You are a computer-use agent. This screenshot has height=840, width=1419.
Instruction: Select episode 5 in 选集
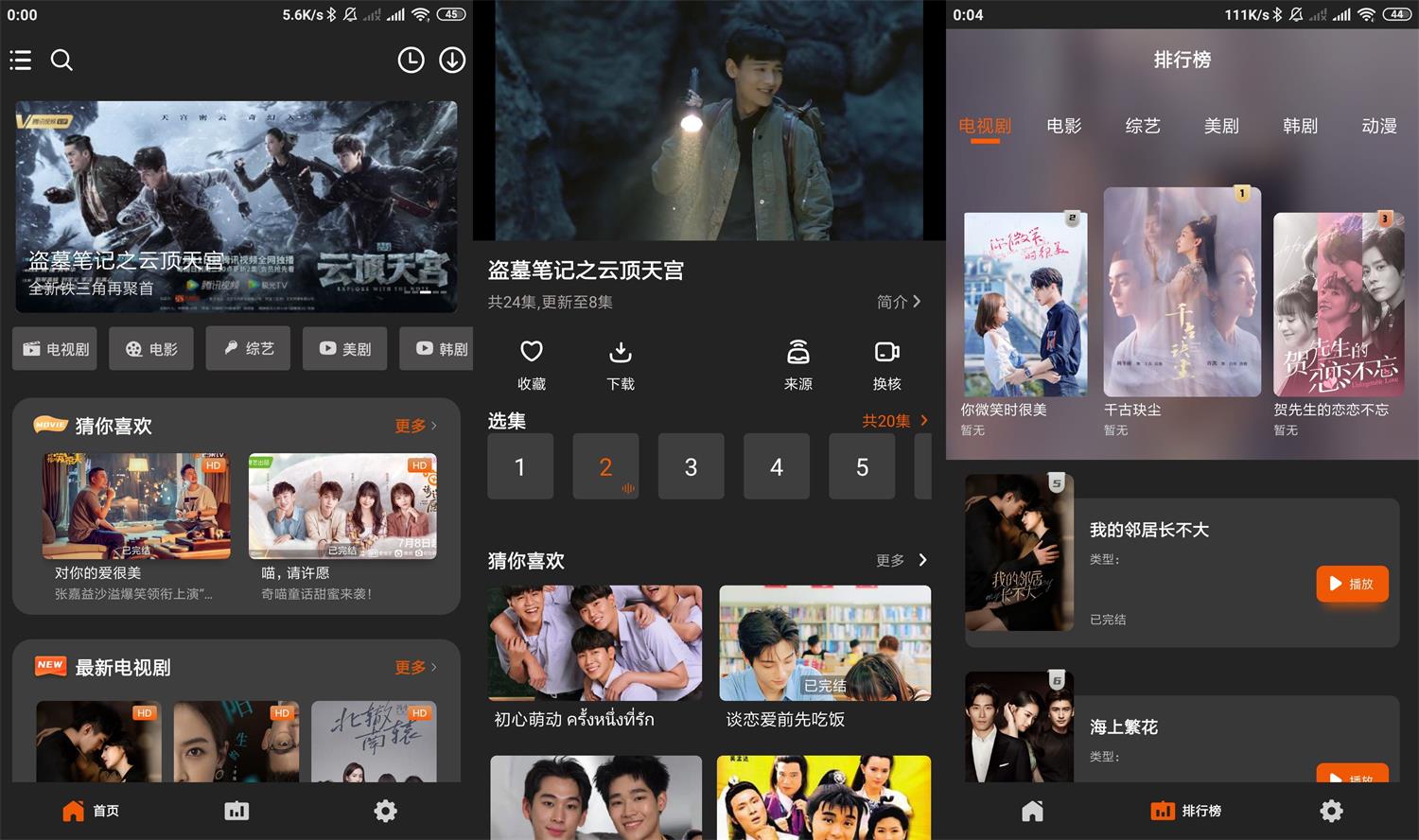(x=862, y=466)
